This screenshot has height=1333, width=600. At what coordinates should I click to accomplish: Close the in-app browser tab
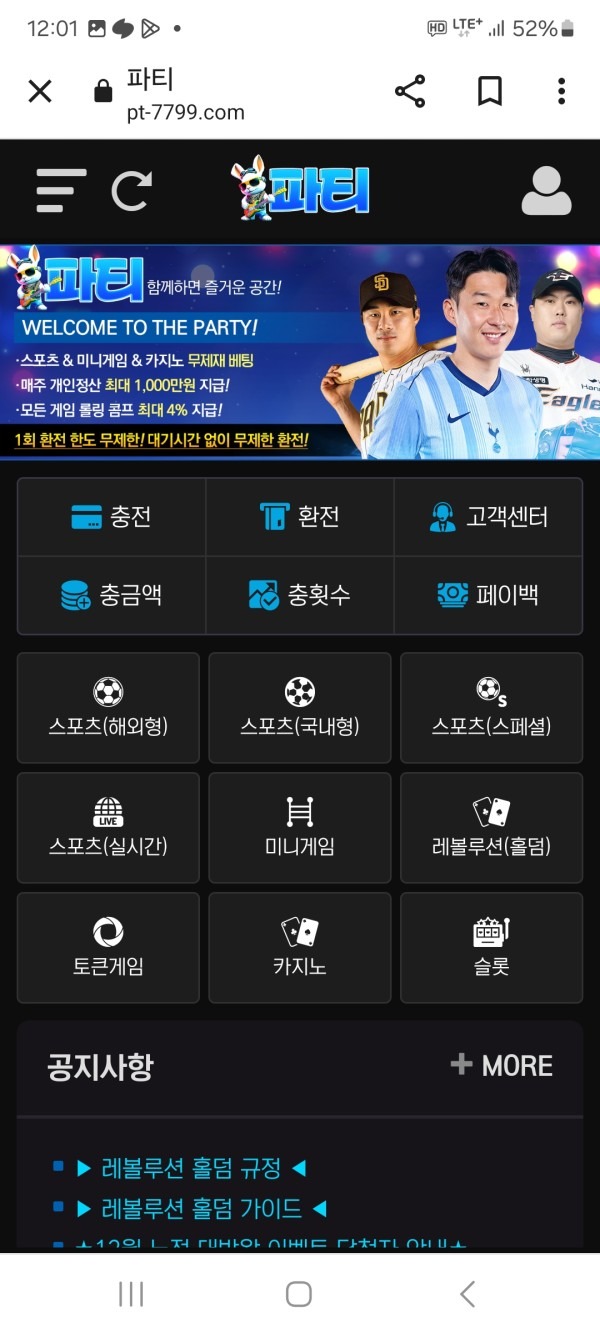(x=40, y=92)
